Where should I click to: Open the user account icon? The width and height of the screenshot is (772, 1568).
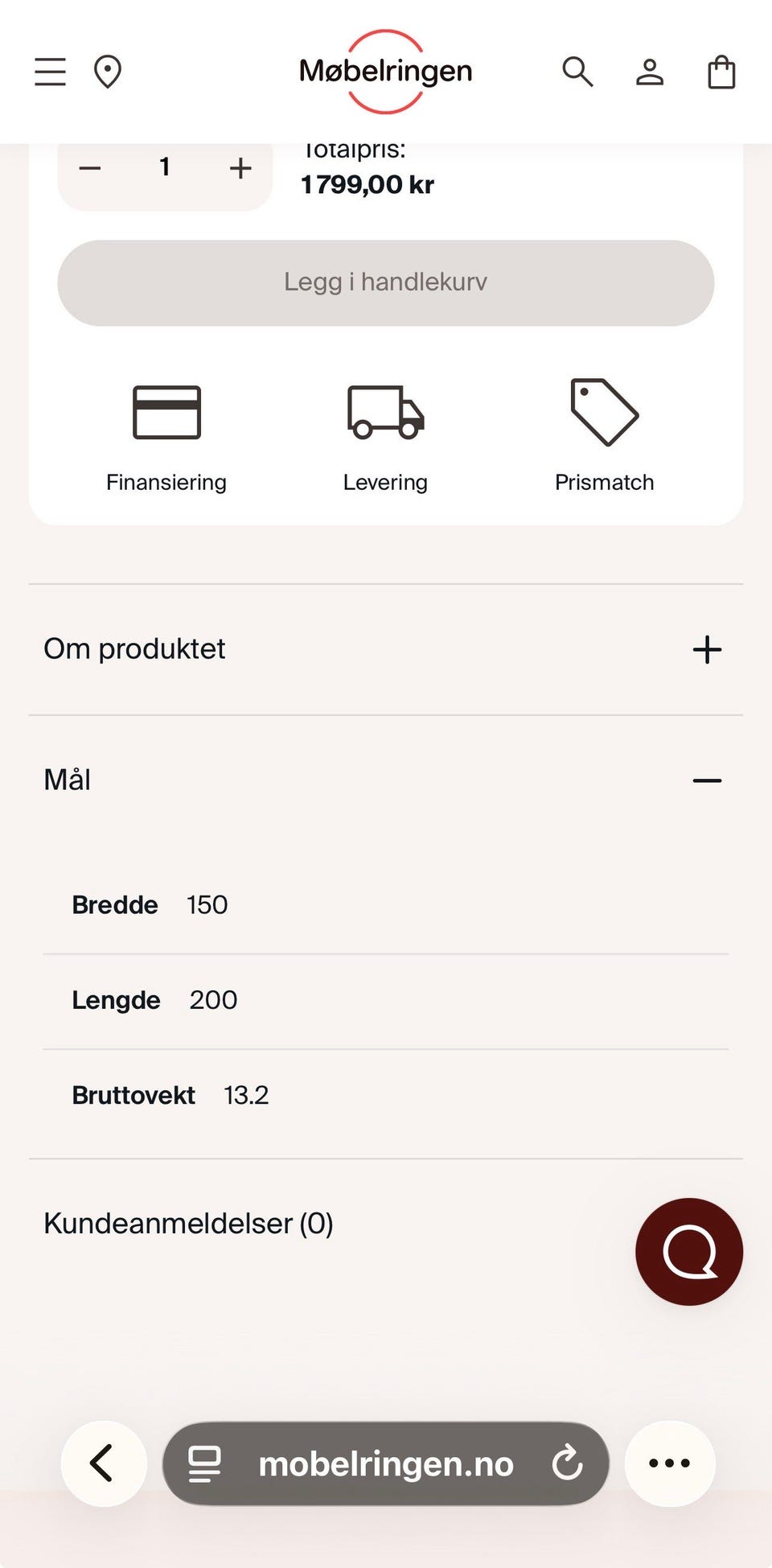[650, 72]
